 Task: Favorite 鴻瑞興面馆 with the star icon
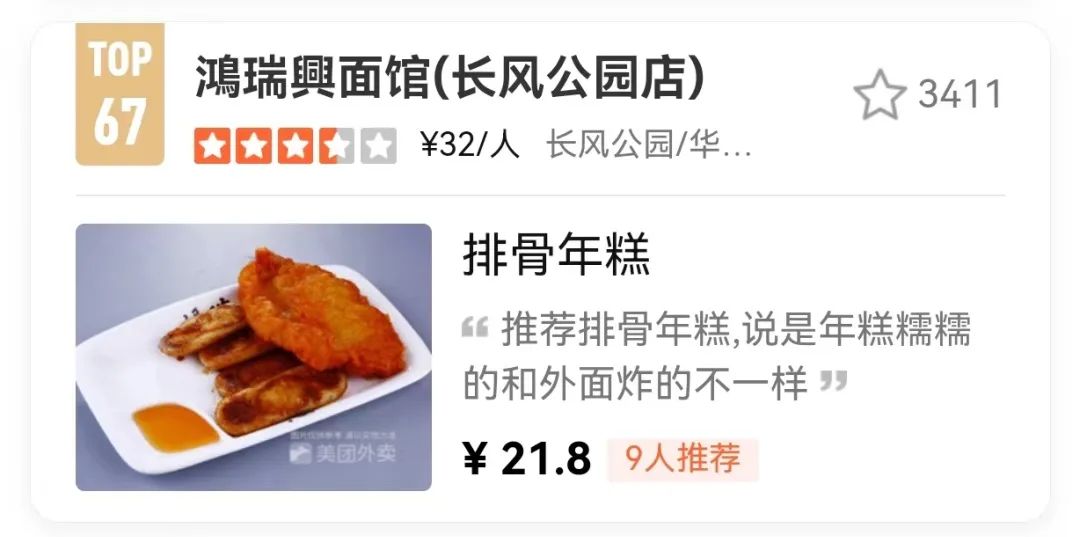[880, 96]
